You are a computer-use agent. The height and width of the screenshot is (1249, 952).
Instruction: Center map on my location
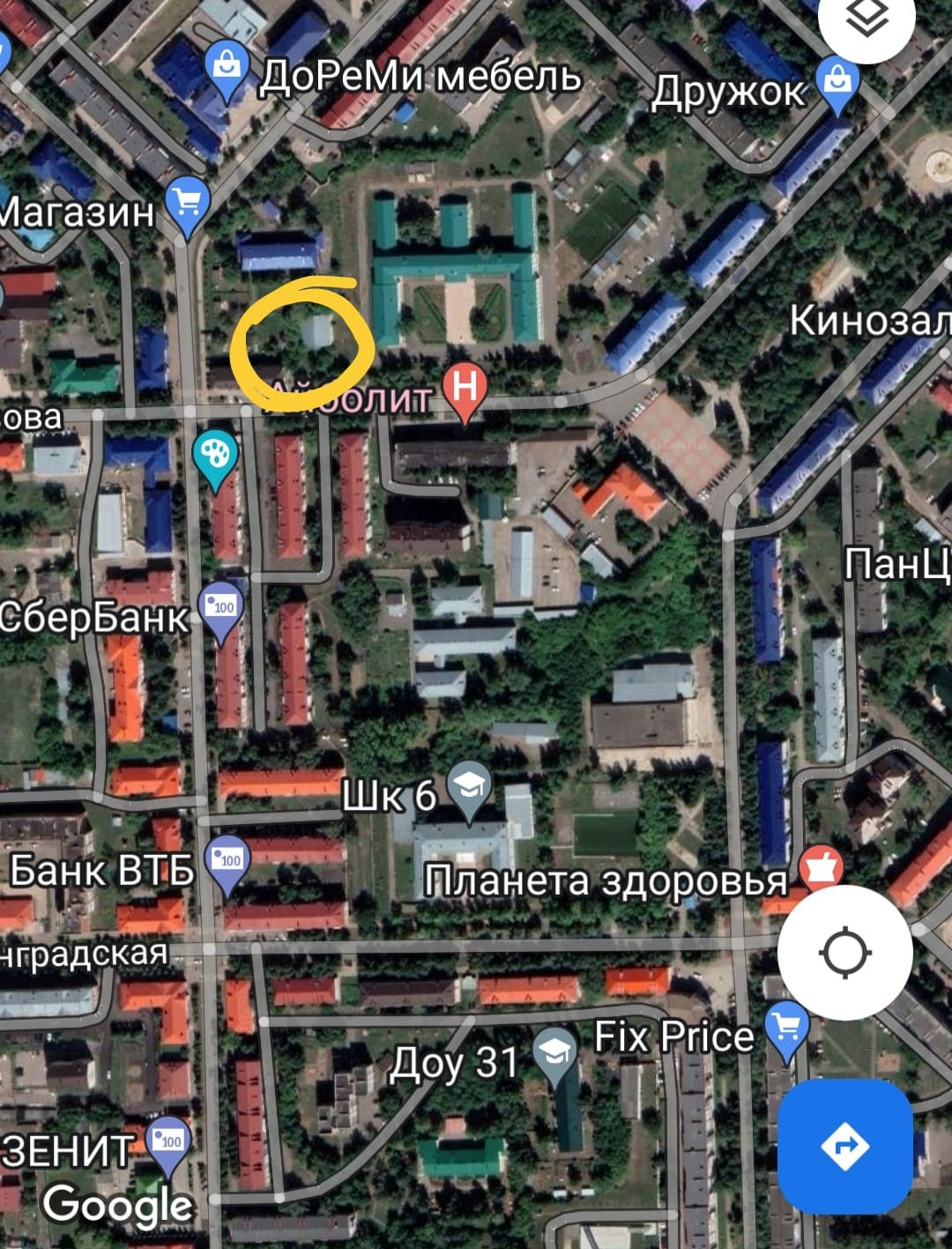click(x=845, y=953)
